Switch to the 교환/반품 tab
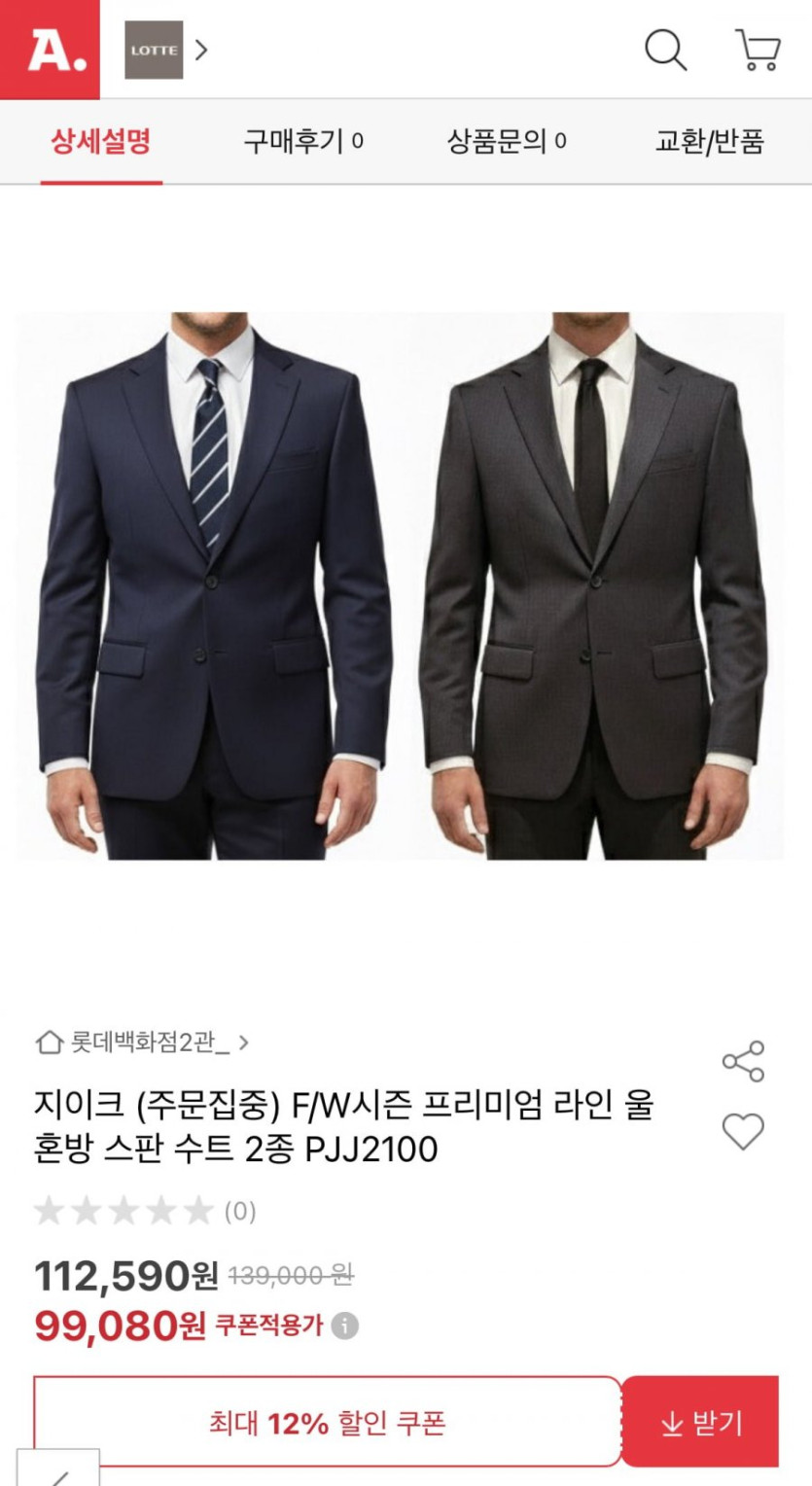This screenshot has width=812, height=1486. [709, 142]
